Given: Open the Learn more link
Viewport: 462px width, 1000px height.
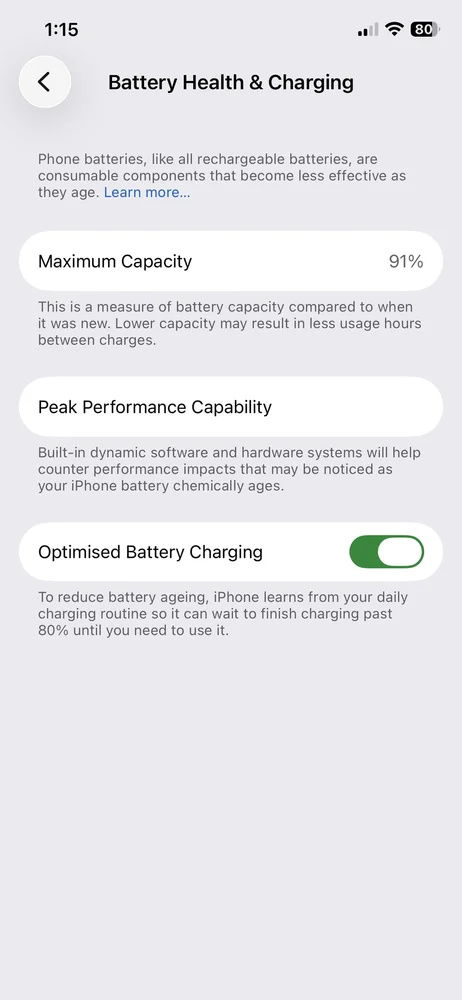Looking at the screenshot, I should point(147,193).
